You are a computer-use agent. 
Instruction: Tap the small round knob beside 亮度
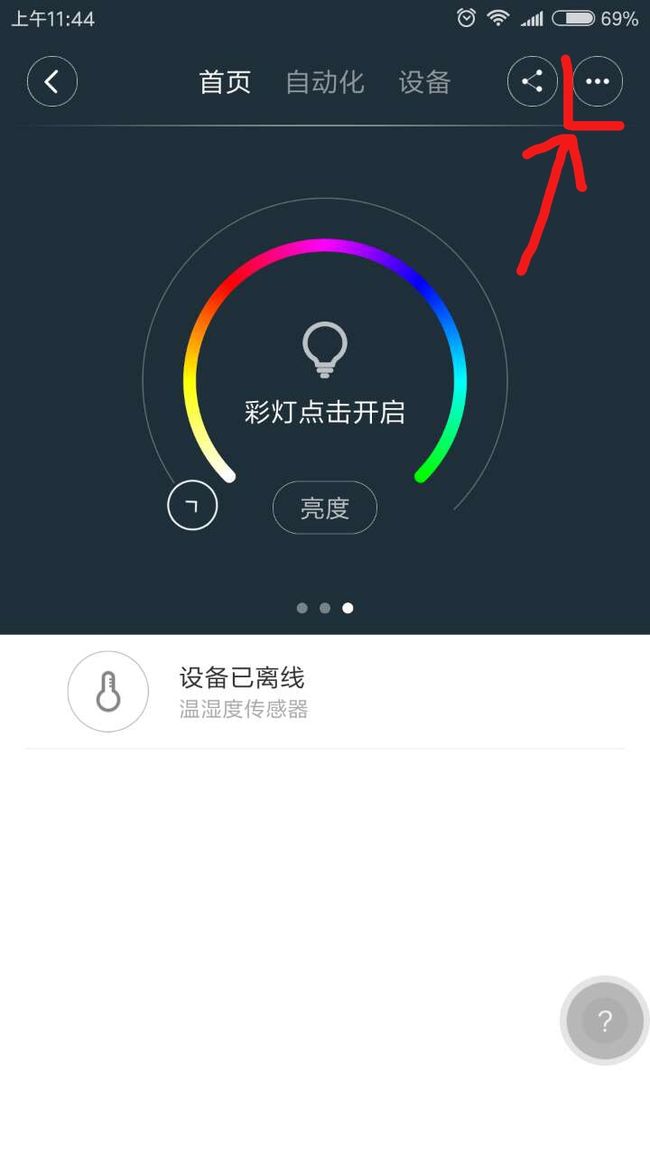192,506
